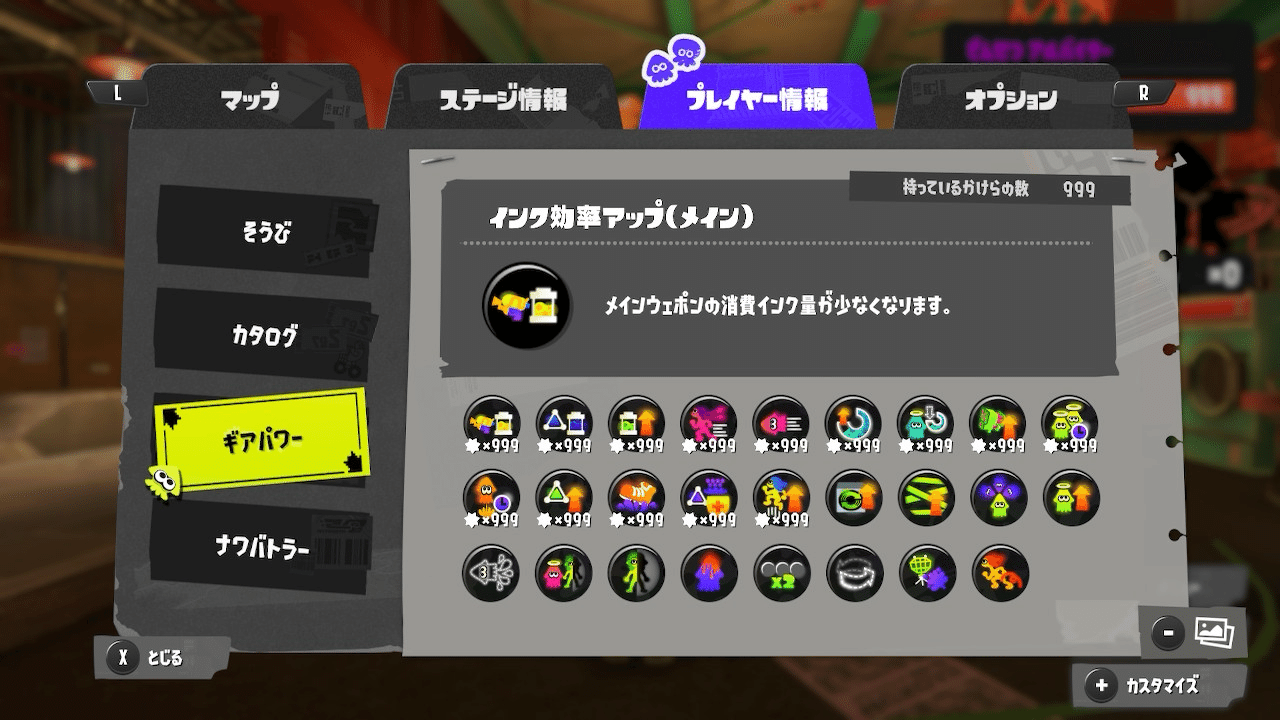Choose the Quick Respawn gear power icon
The image size is (1280, 720).
click(x=1069, y=422)
